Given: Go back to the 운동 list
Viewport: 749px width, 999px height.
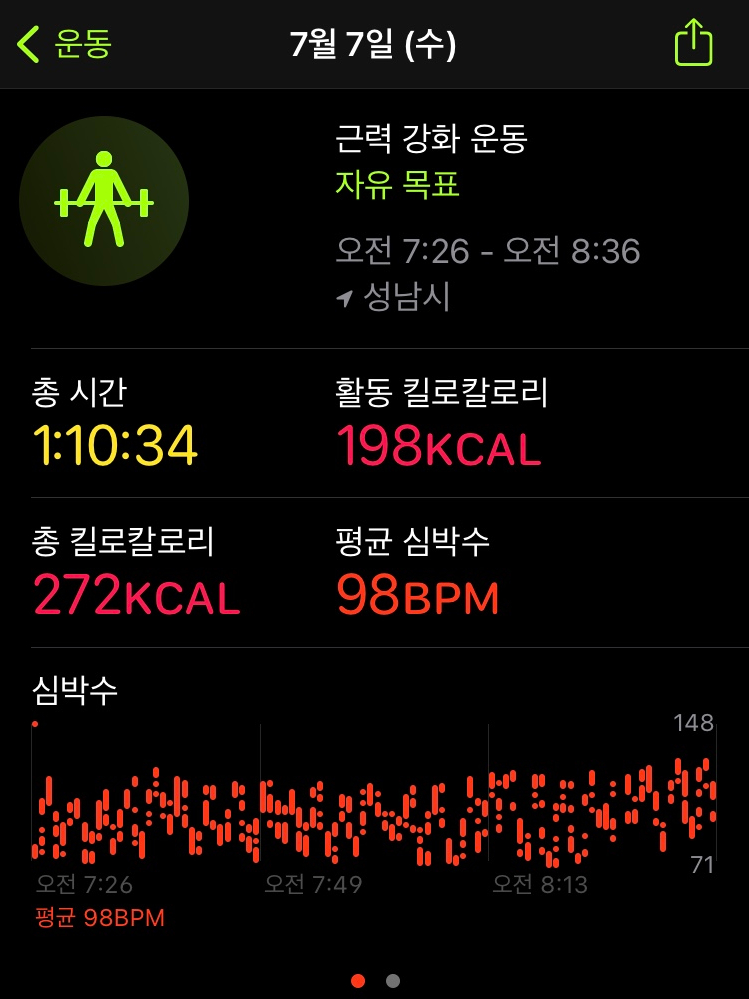Looking at the screenshot, I should [x=65, y=45].
